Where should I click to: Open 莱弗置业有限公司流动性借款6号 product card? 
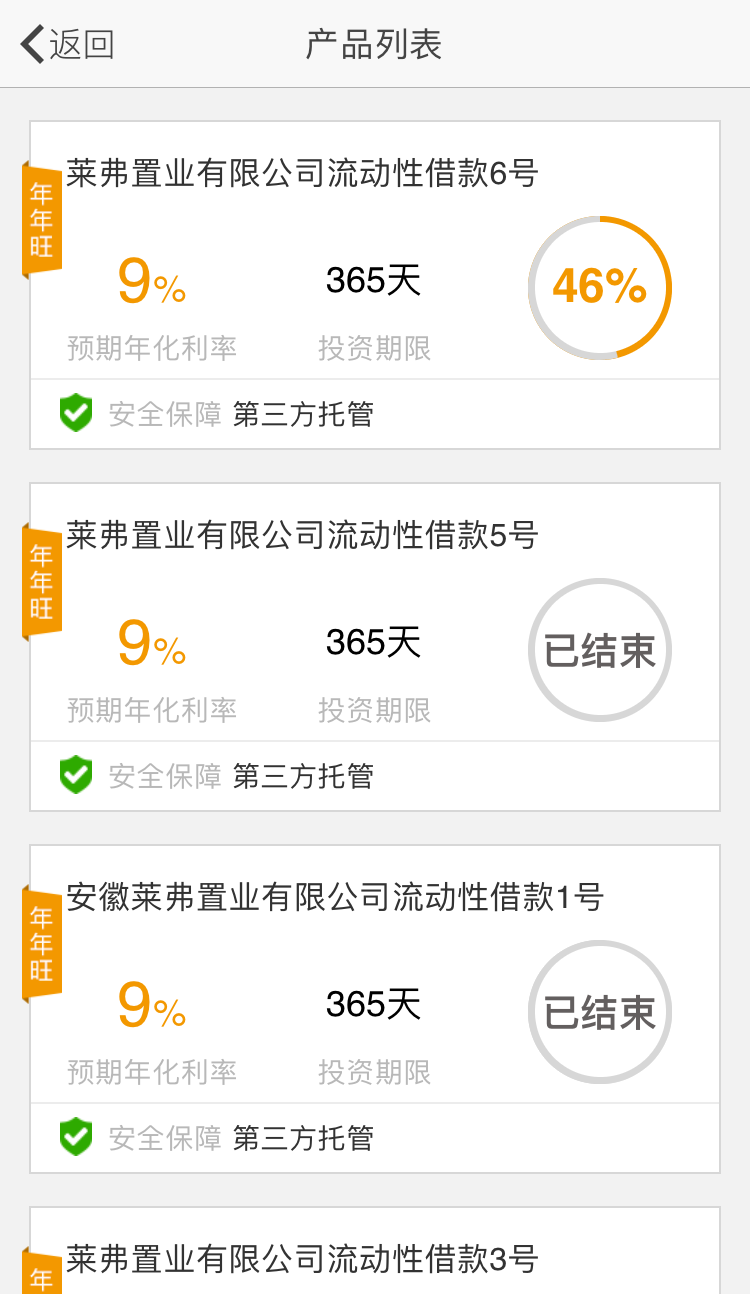click(302, 174)
